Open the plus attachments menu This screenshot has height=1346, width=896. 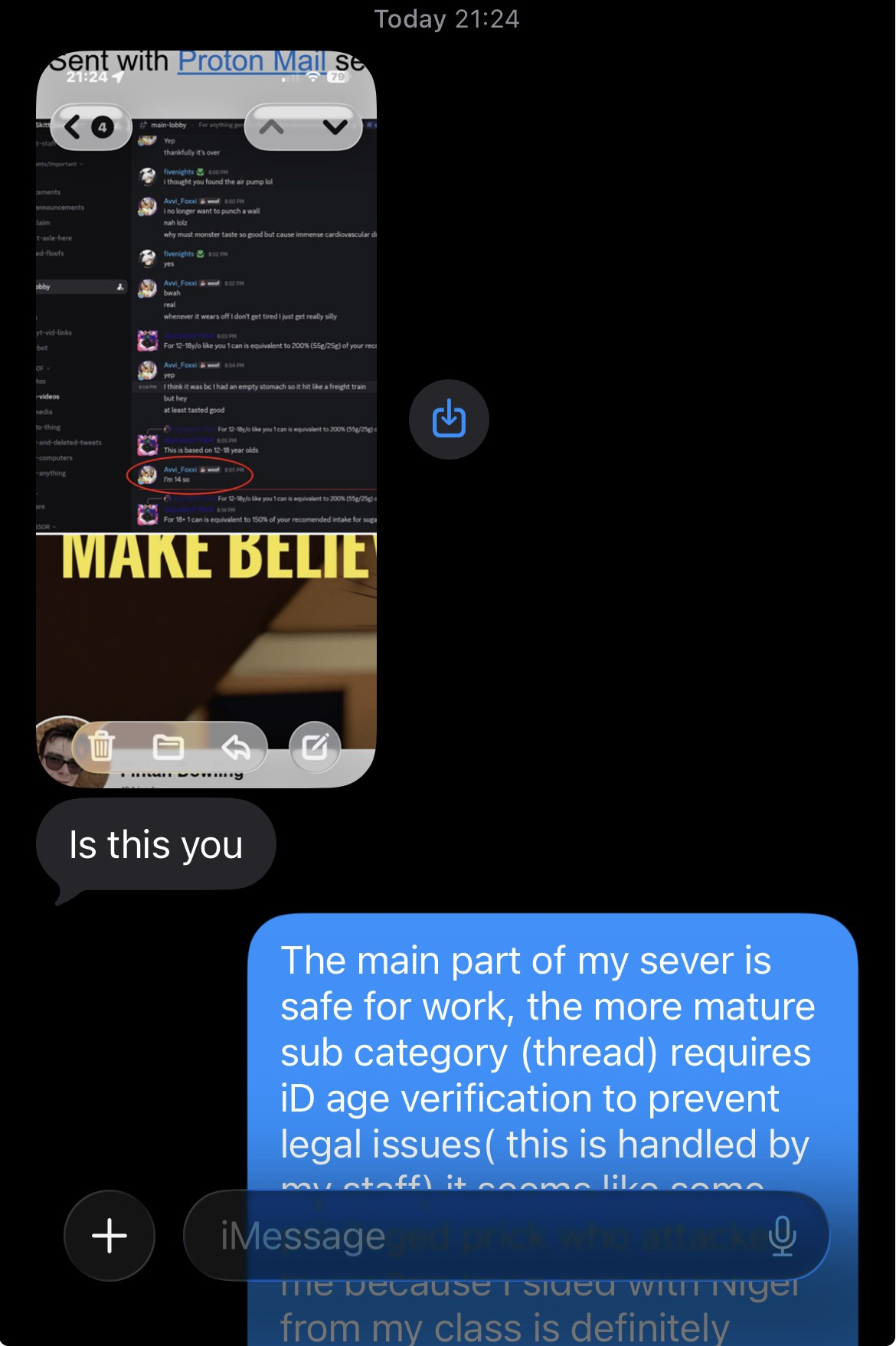(110, 1235)
